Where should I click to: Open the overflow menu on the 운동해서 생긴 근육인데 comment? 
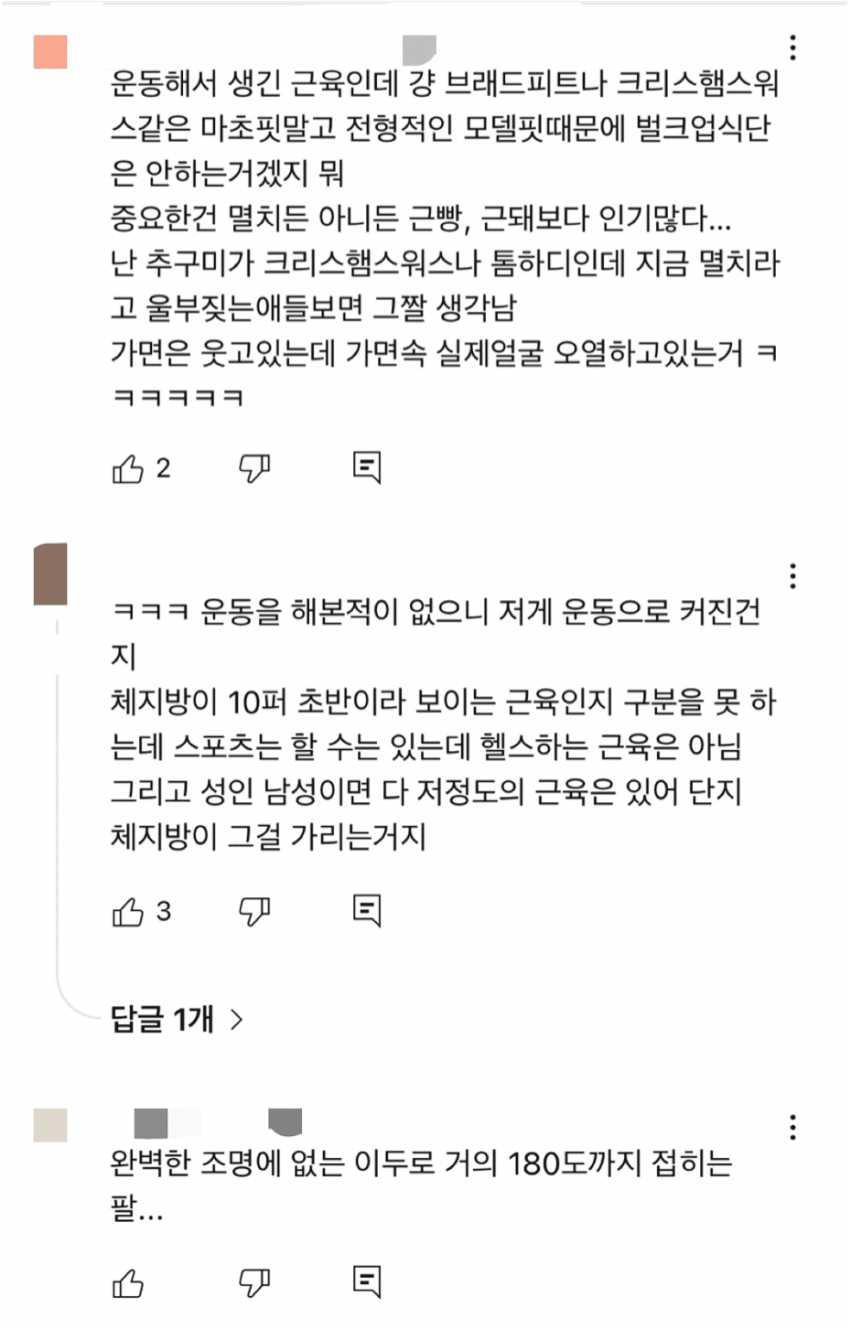[x=792, y=47]
